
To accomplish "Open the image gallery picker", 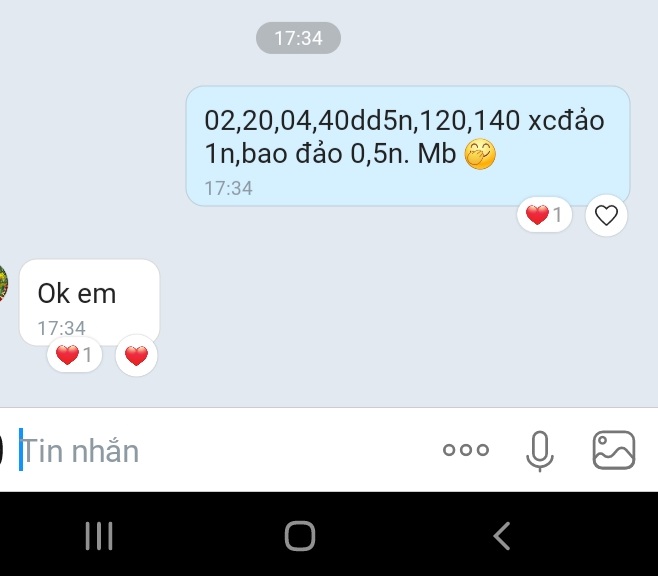I will pyautogui.click(x=614, y=450).
